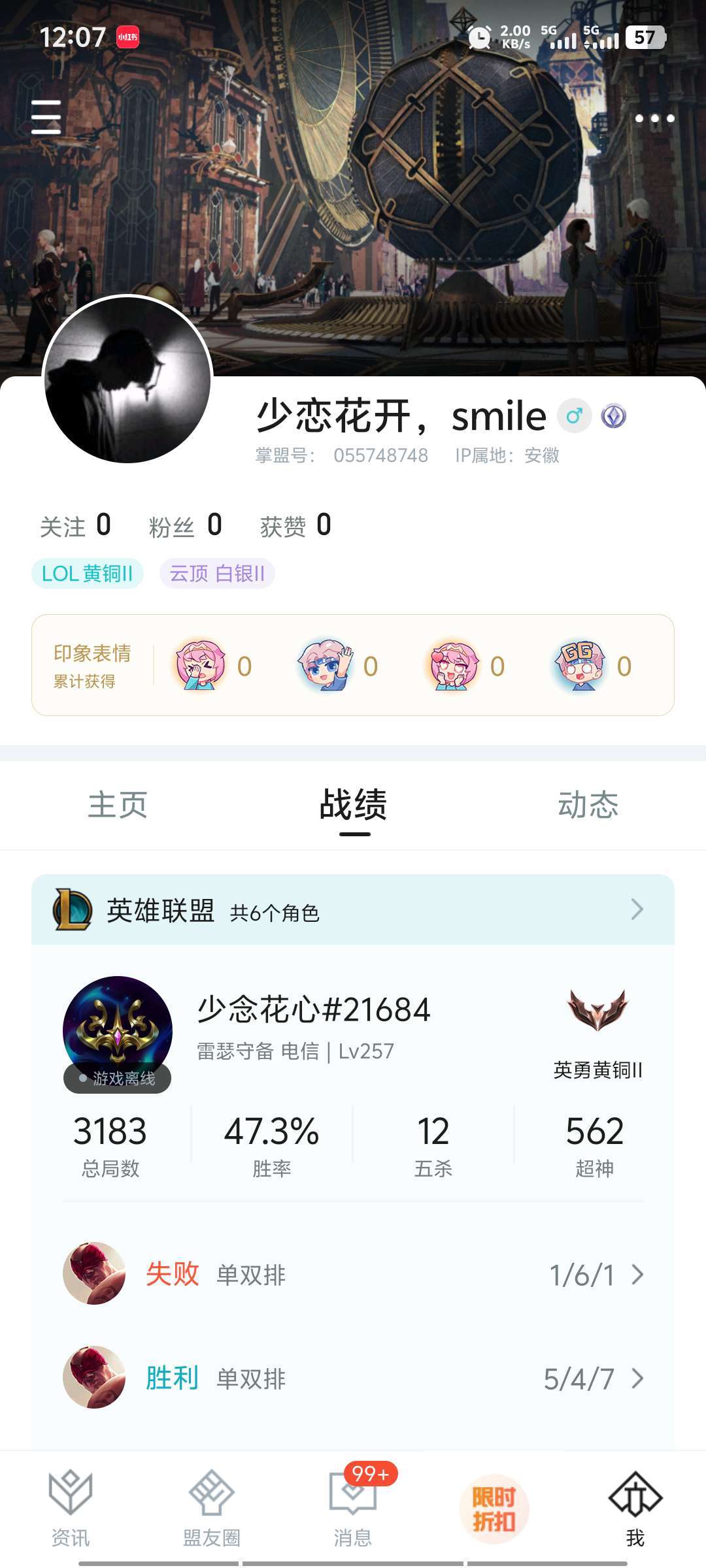Open the 战绩 match record tab

353,805
